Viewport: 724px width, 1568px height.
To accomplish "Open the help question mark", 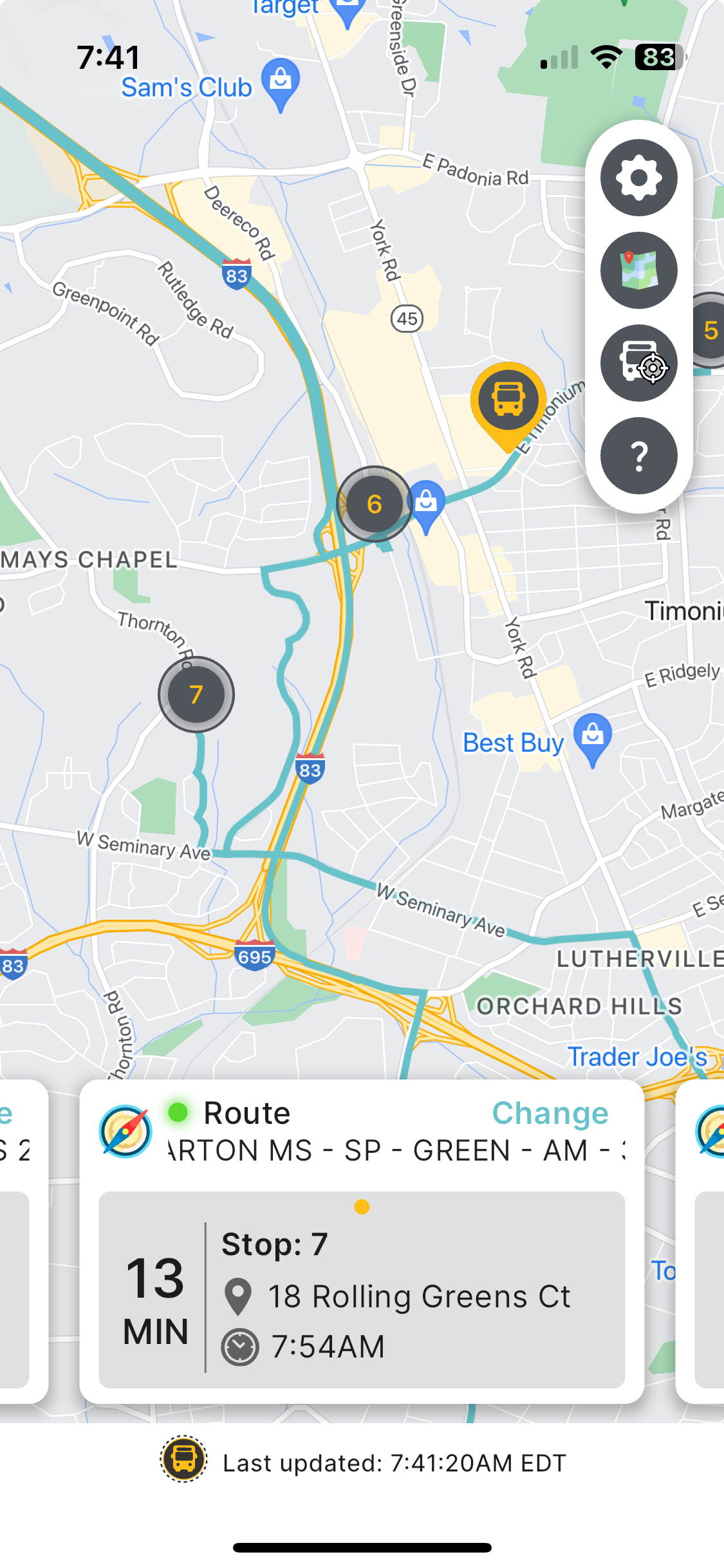I will (x=638, y=456).
